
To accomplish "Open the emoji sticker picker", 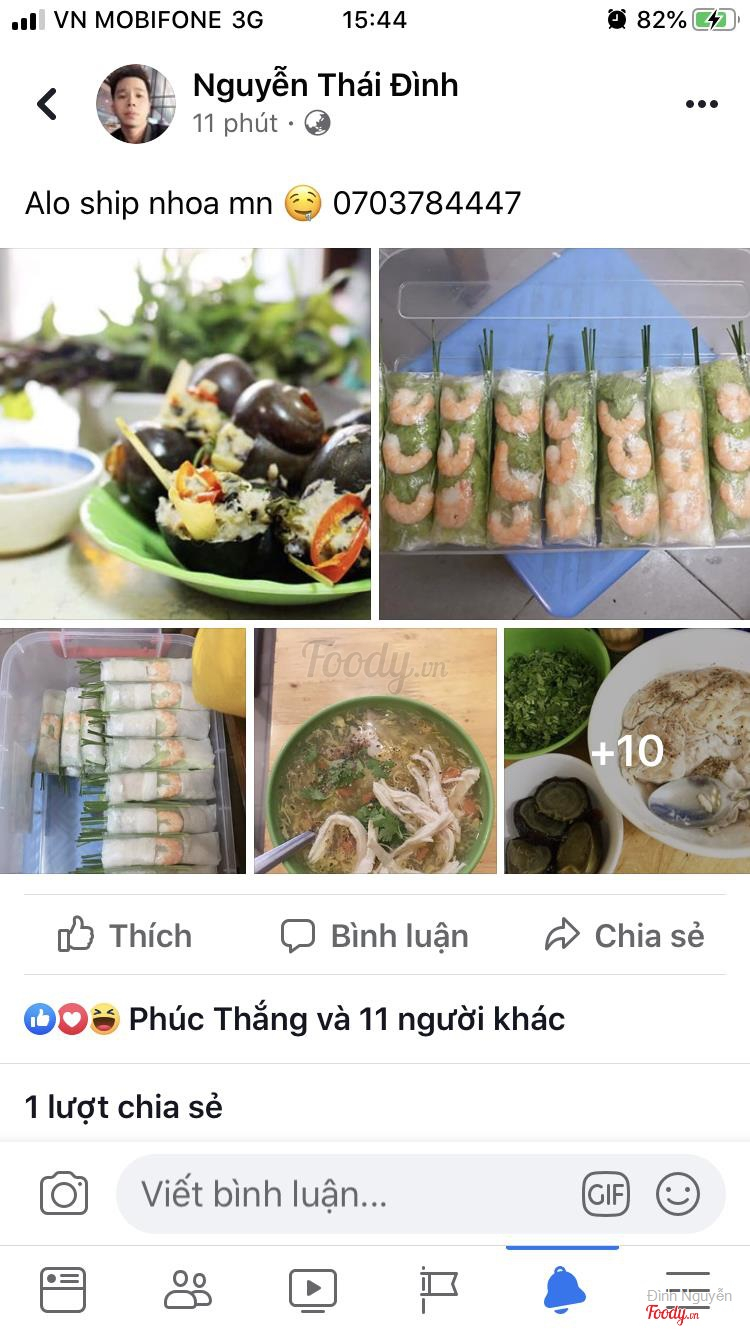I will pos(678,1194).
